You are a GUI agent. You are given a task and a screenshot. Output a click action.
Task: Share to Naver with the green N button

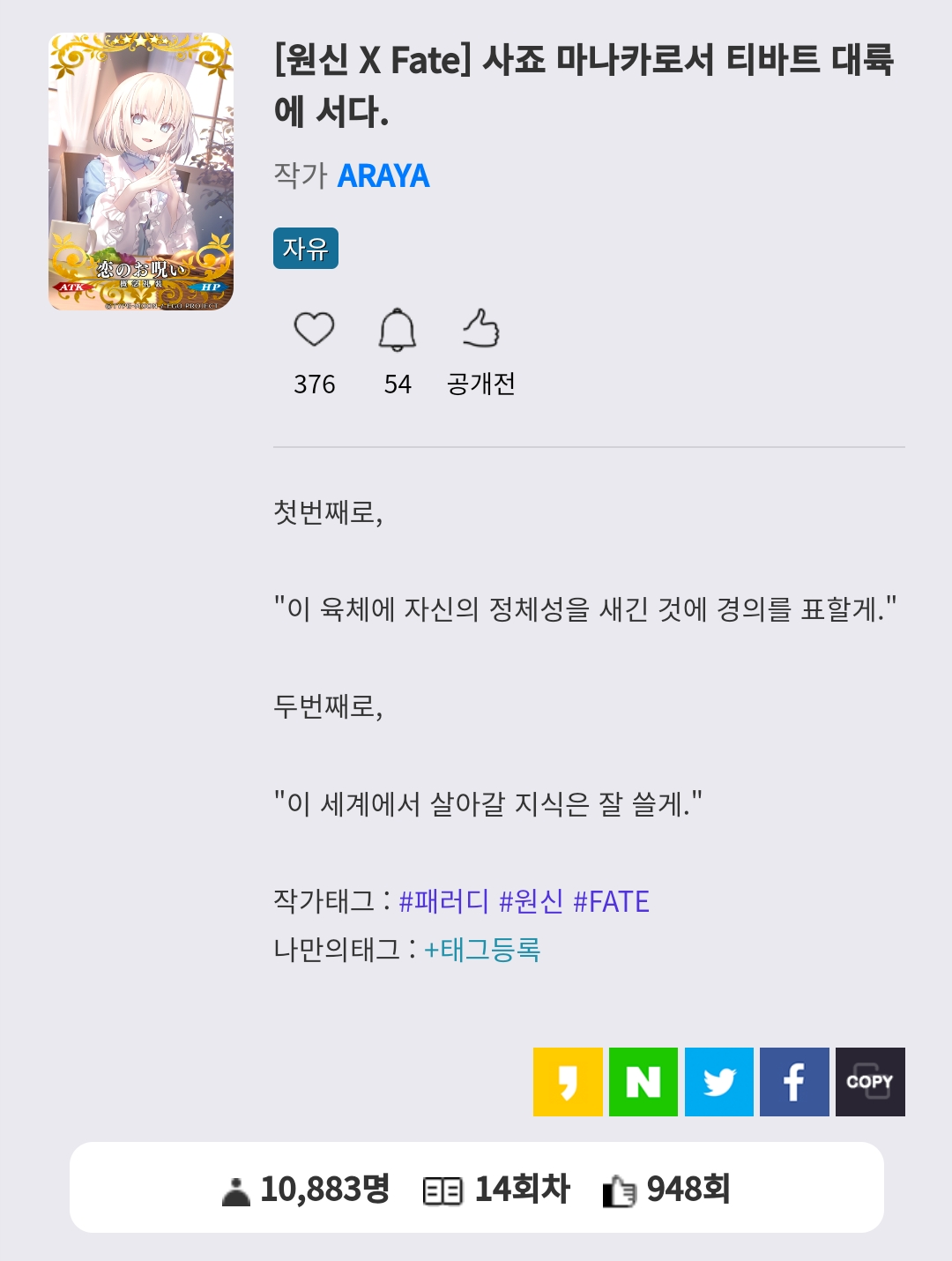[x=643, y=1082]
